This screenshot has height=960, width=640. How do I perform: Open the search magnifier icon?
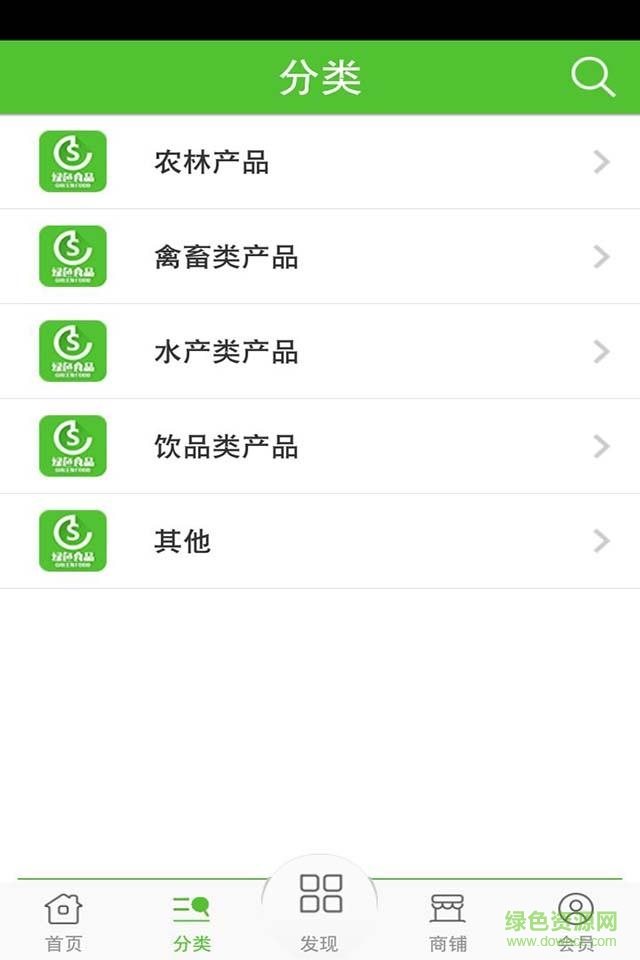[592, 77]
